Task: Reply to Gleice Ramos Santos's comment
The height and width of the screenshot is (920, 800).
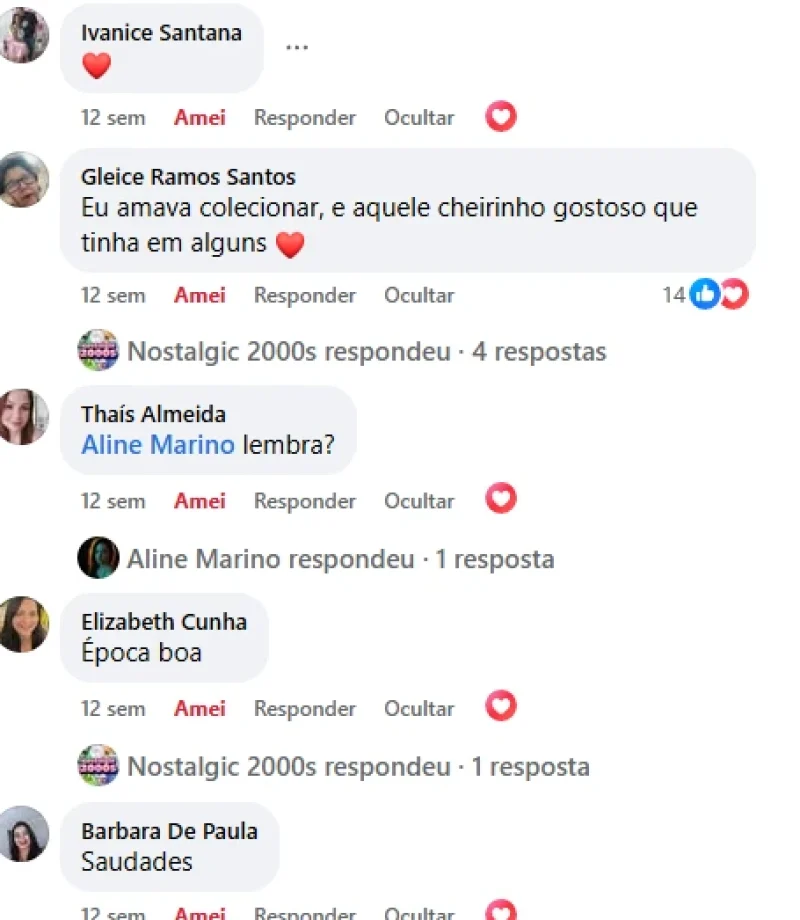Action: [x=304, y=296]
